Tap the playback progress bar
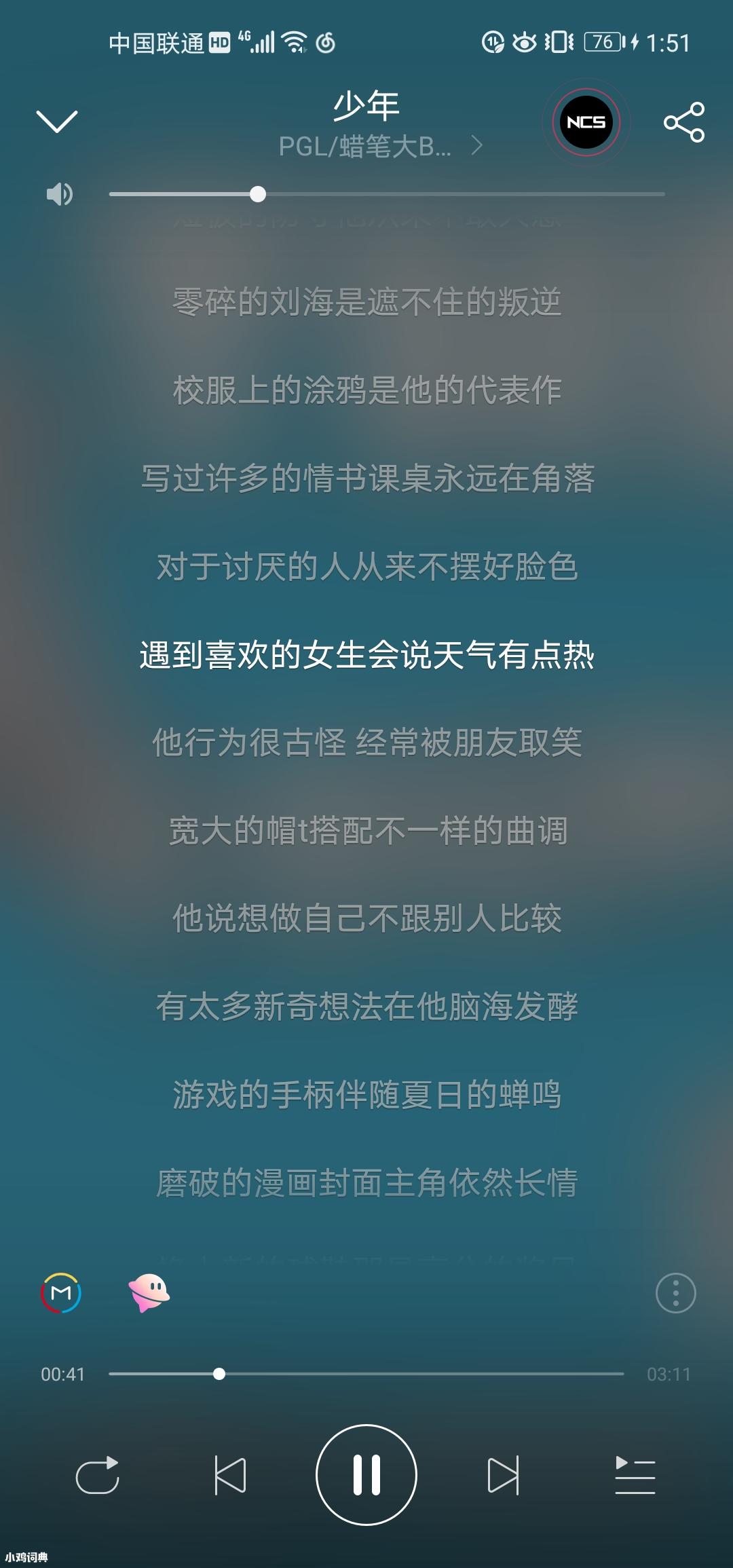 [366, 1374]
